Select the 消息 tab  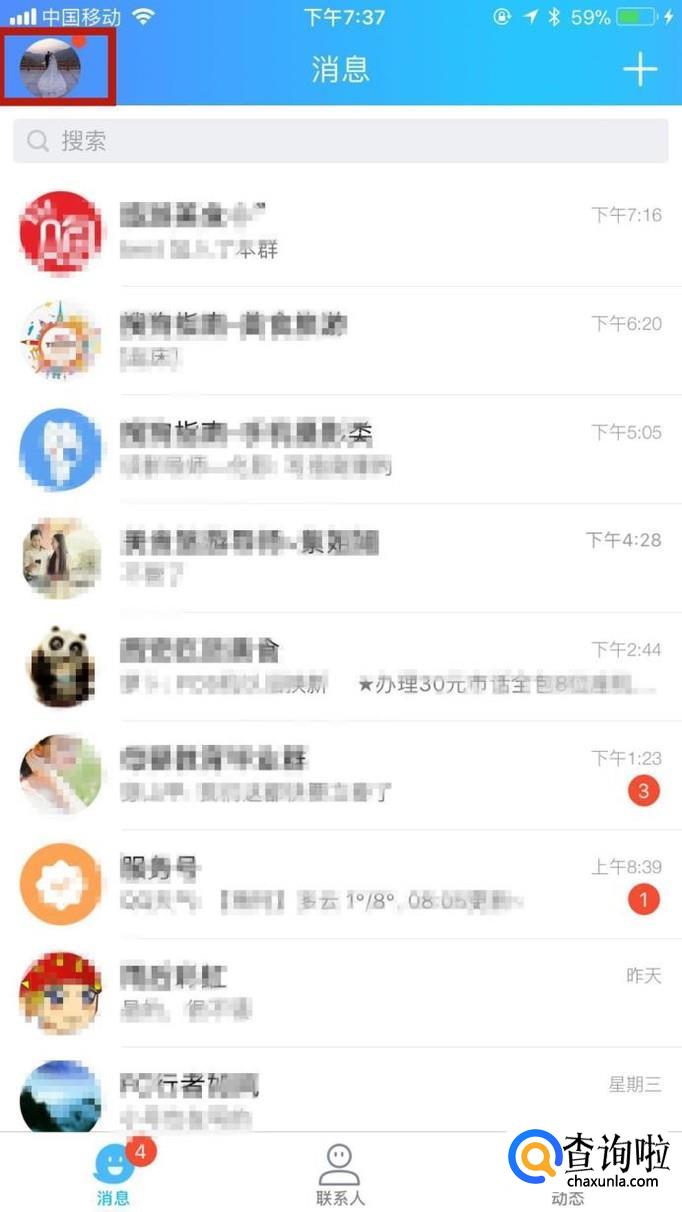[x=113, y=1174]
